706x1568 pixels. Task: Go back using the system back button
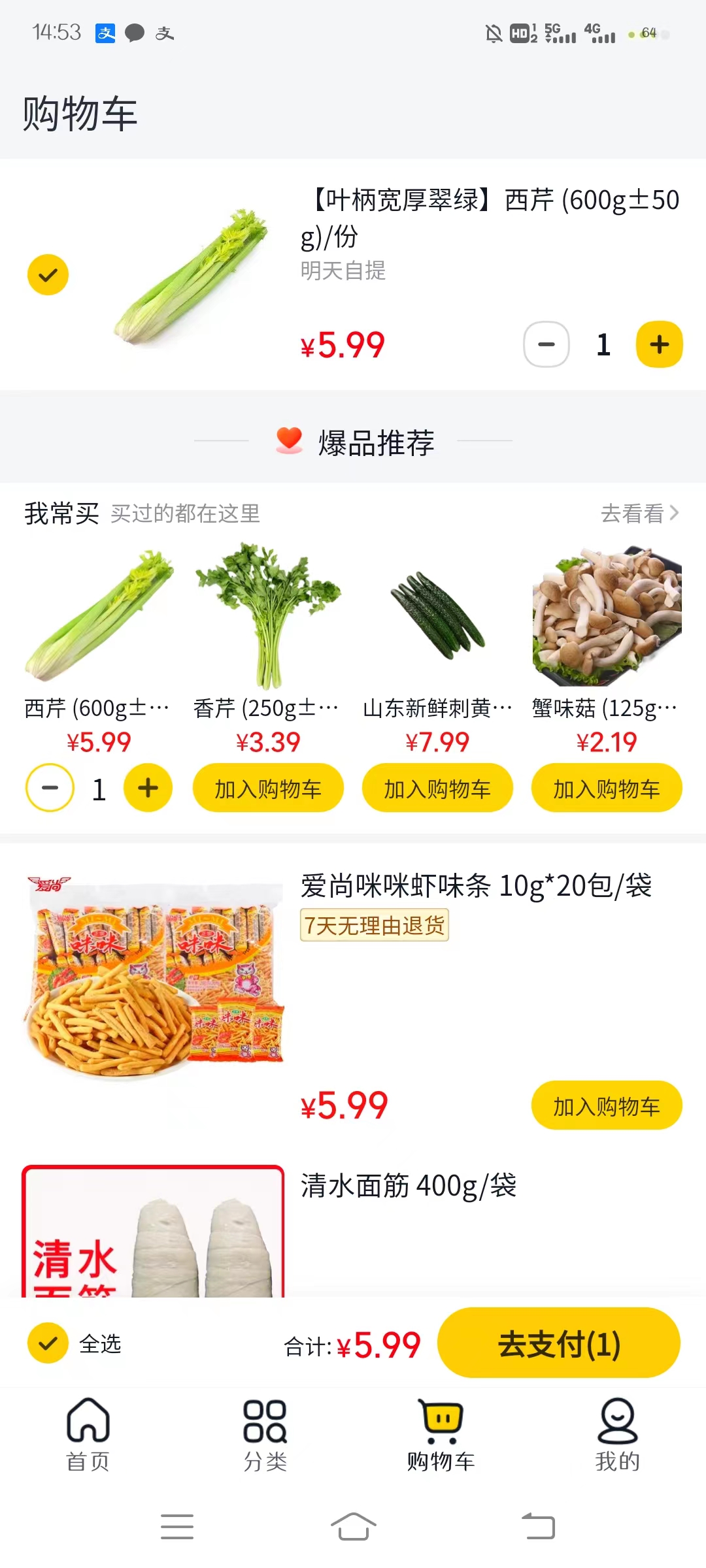point(538,1527)
